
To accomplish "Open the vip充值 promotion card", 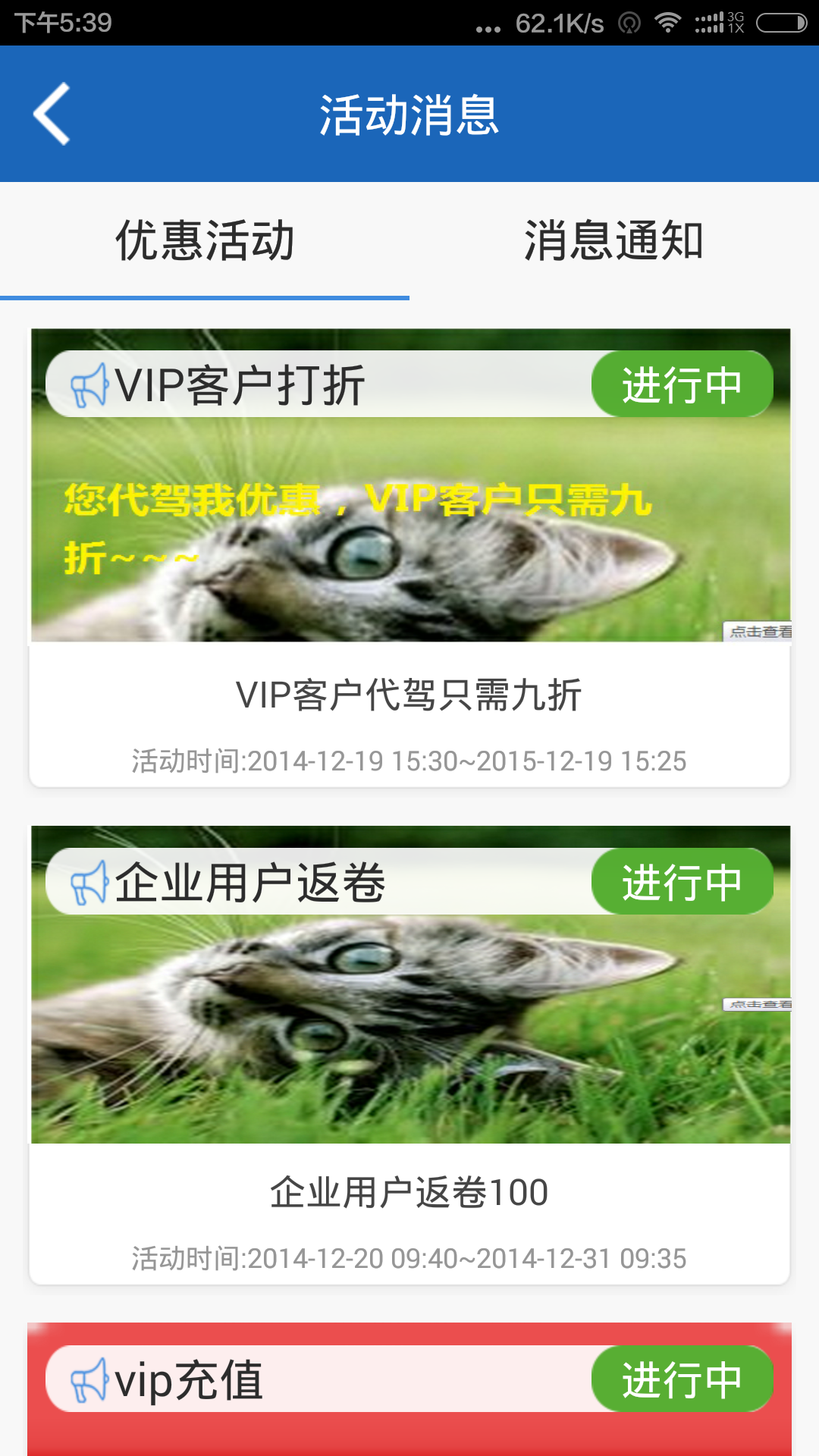I will [409, 1388].
